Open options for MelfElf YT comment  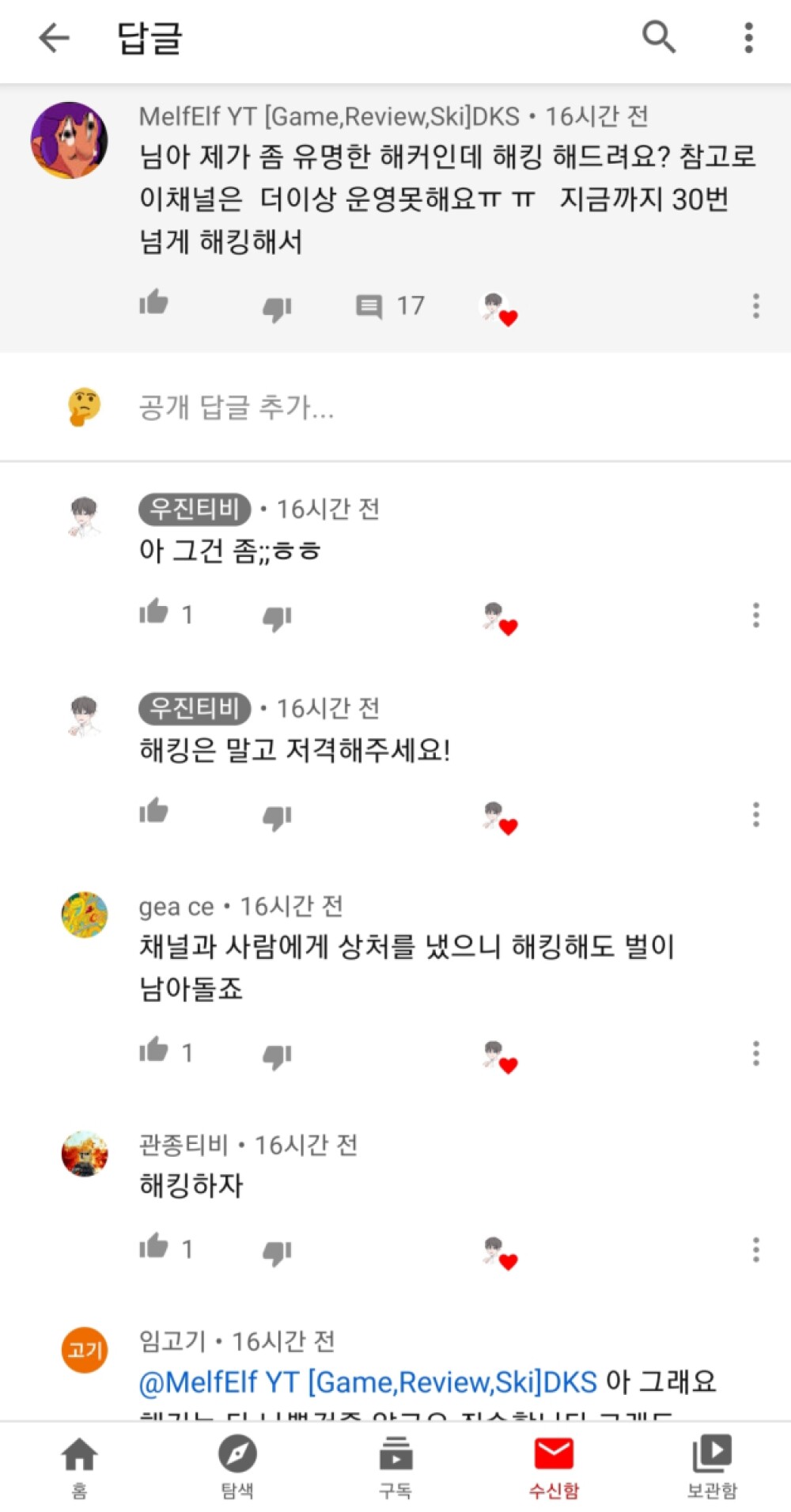point(756,305)
